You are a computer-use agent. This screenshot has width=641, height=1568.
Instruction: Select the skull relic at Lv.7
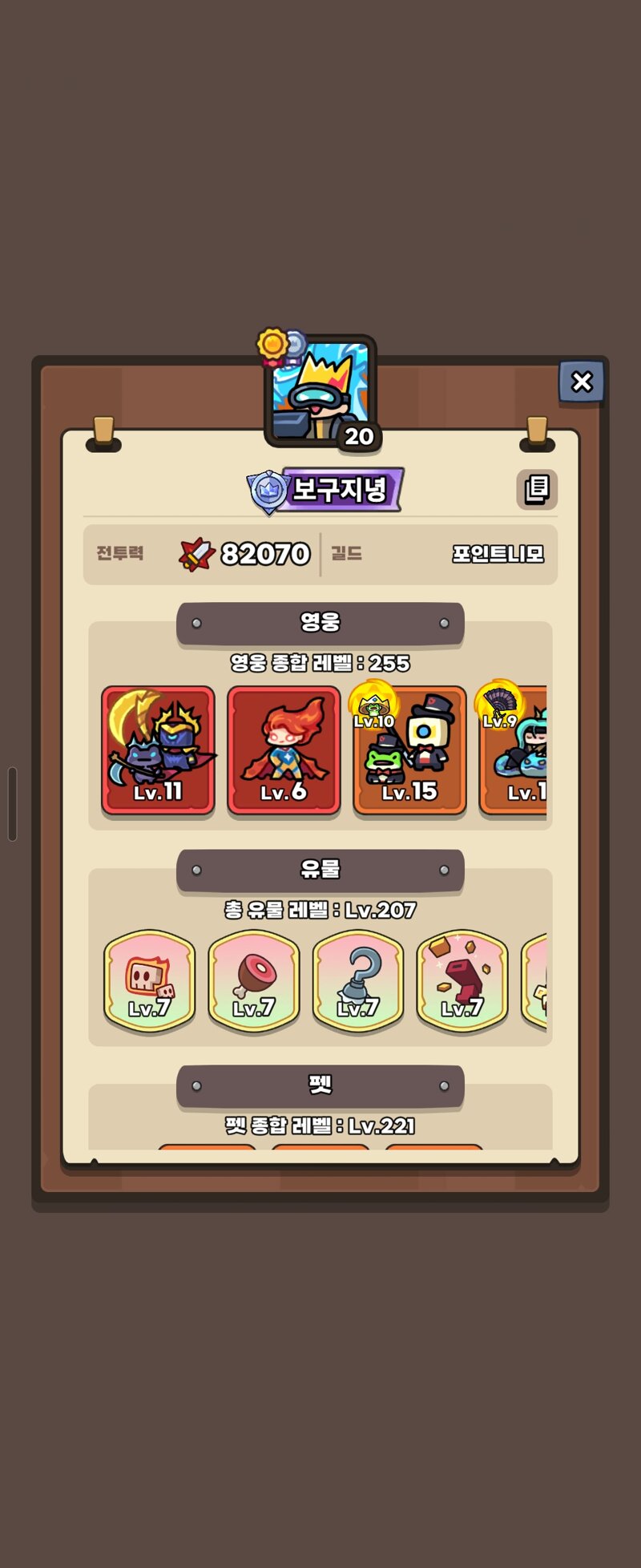[x=150, y=980]
